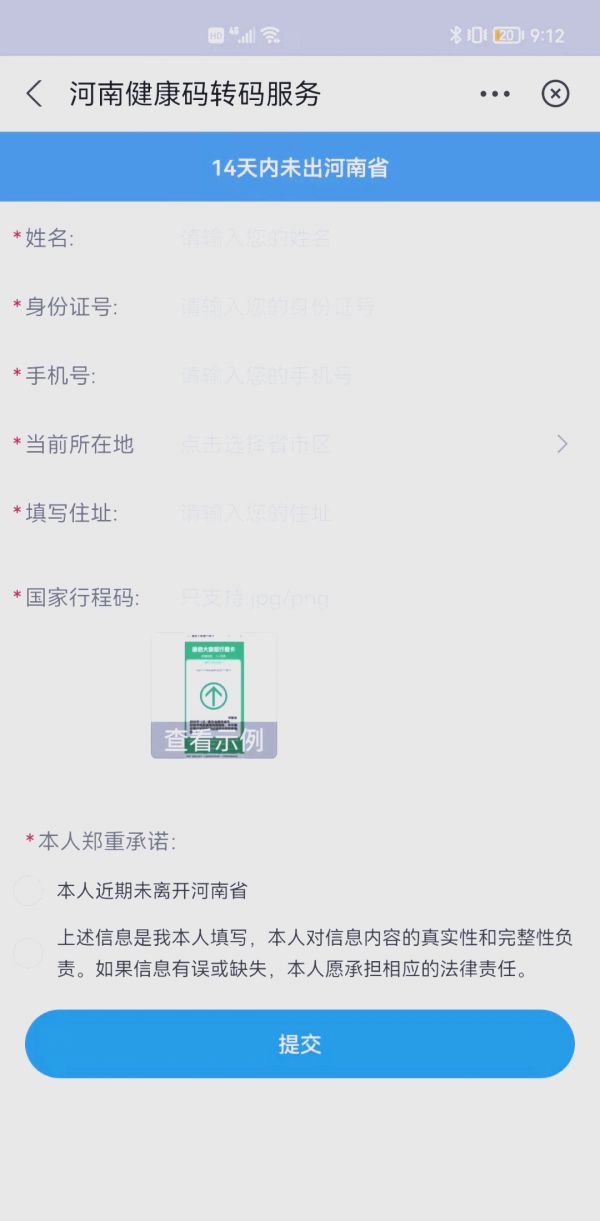
Task: Open the three-dot more options menu
Action: 495,94
